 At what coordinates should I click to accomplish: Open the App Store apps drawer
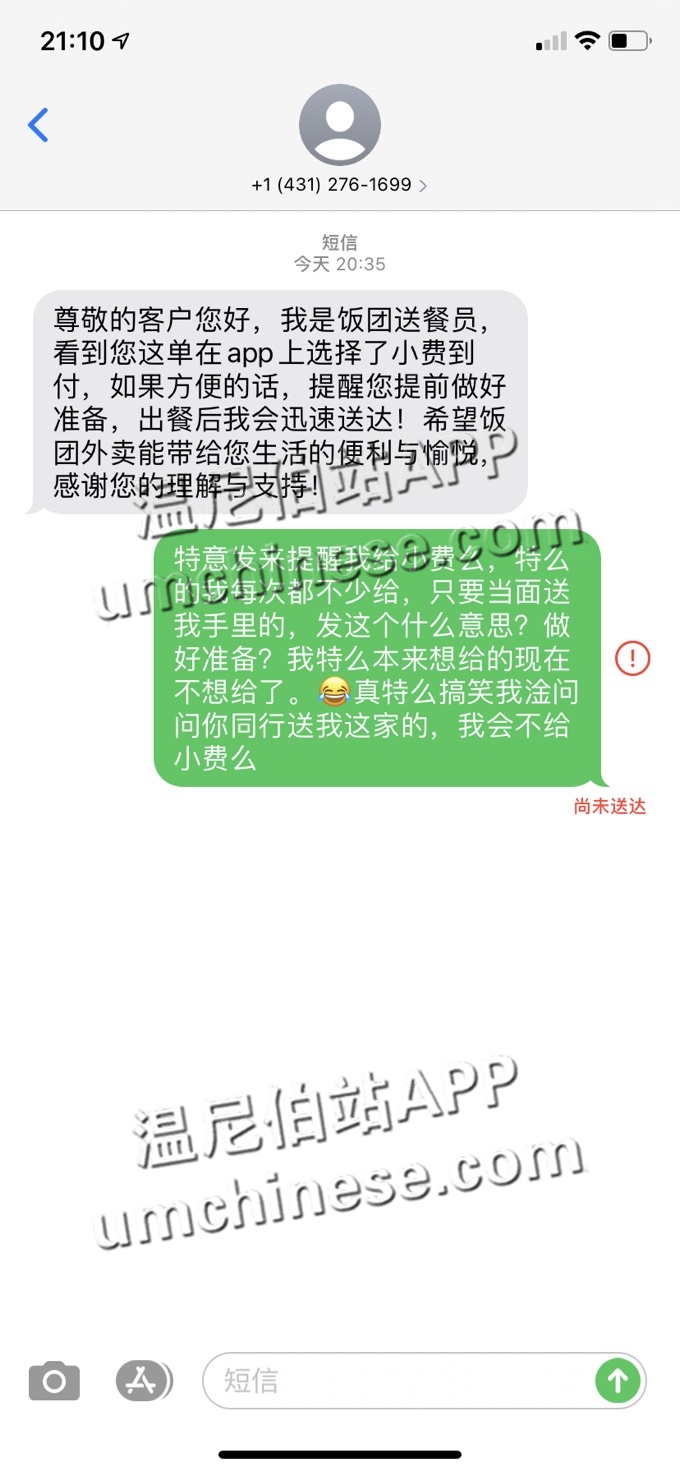143,1381
